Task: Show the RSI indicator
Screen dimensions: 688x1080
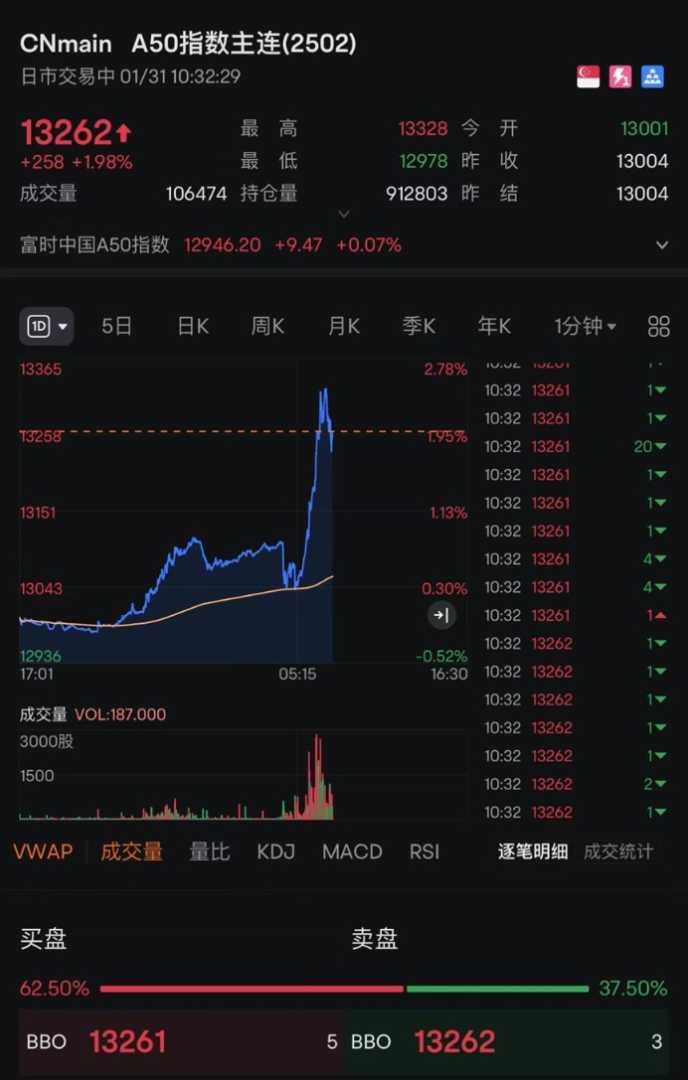Action: pyautogui.click(x=424, y=852)
